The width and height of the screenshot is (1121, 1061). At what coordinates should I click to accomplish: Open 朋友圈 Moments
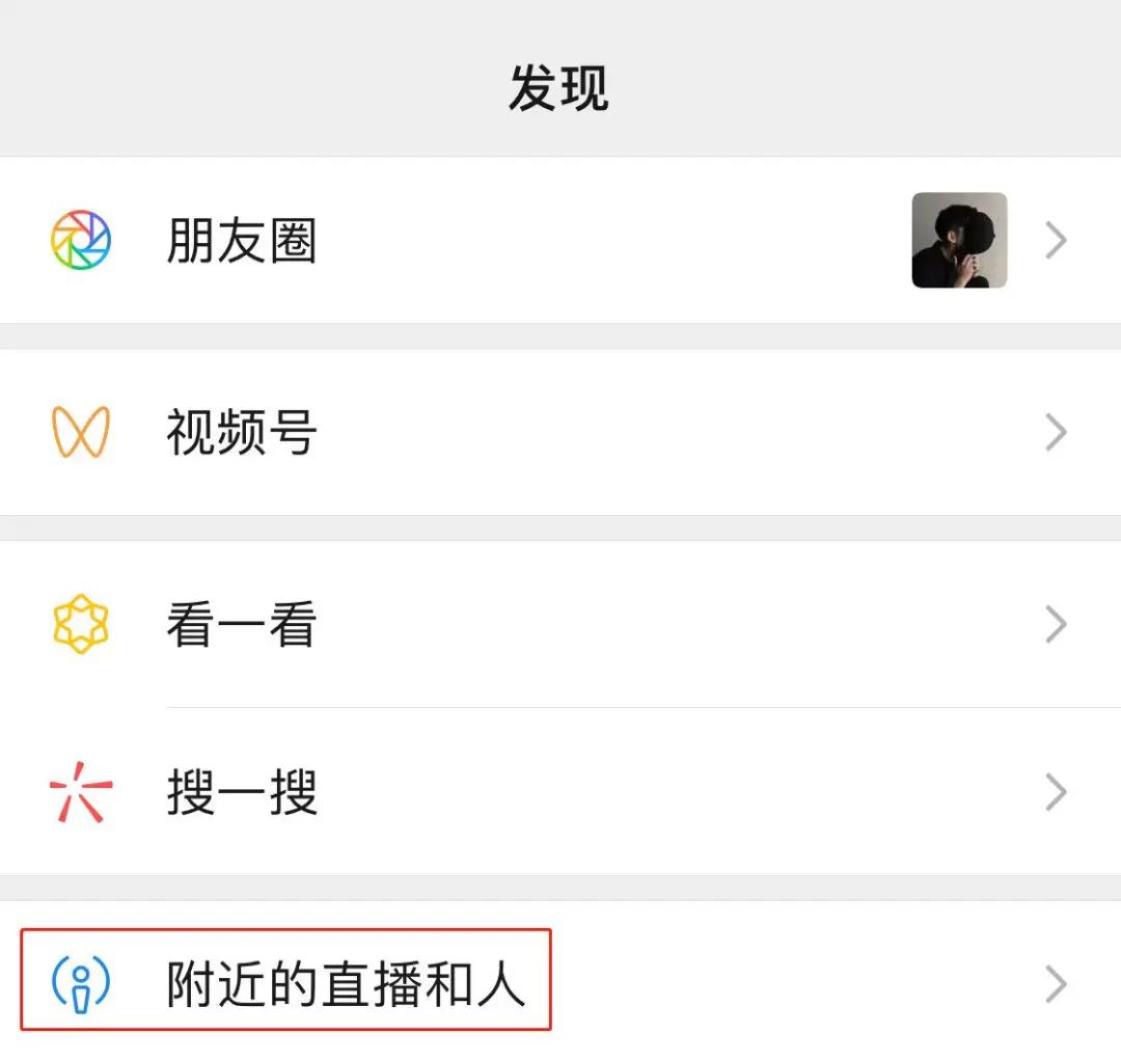click(560, 240)
